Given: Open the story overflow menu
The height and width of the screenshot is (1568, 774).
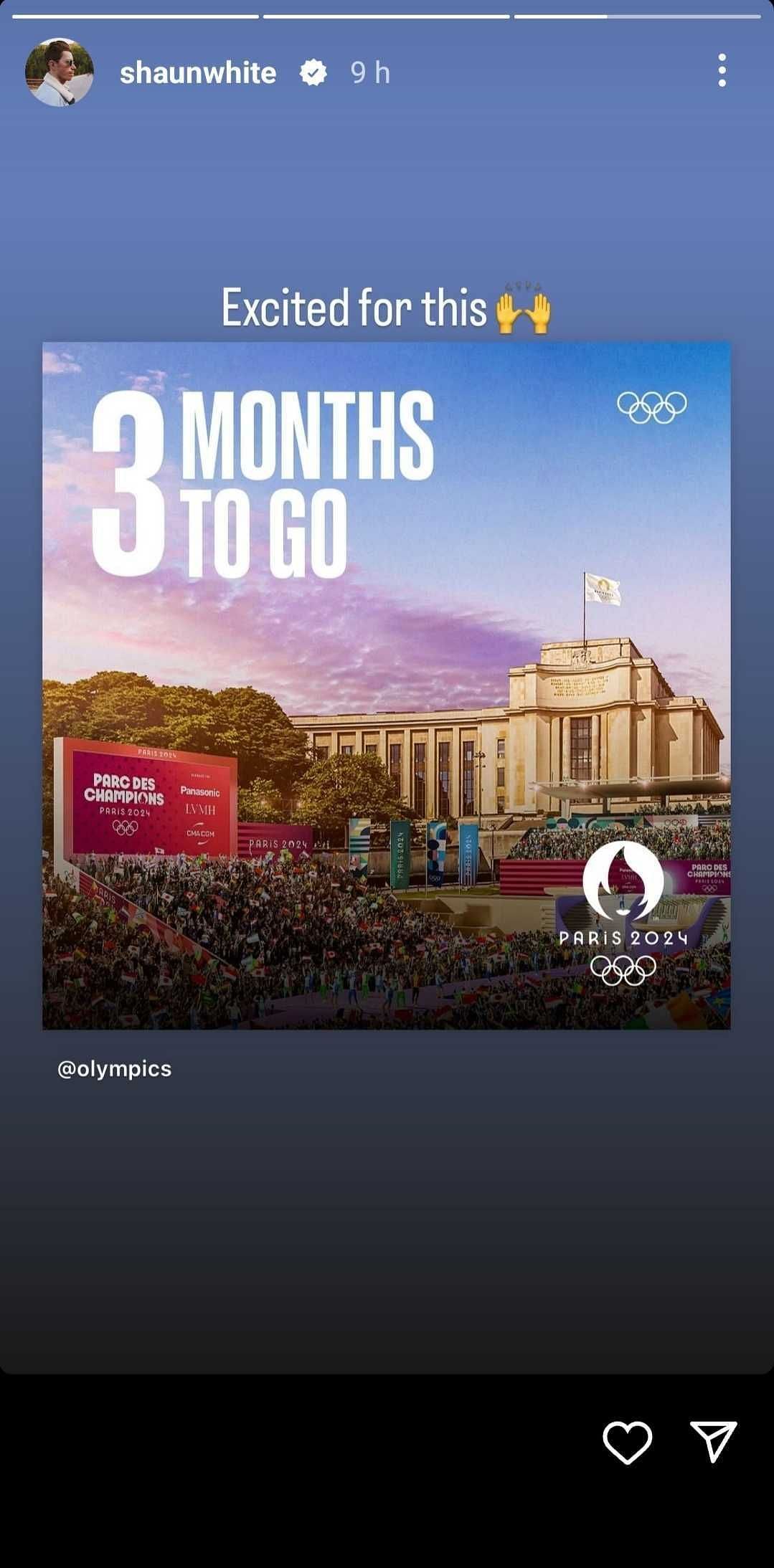Looking at the screenshot, I should pos(722,71).
